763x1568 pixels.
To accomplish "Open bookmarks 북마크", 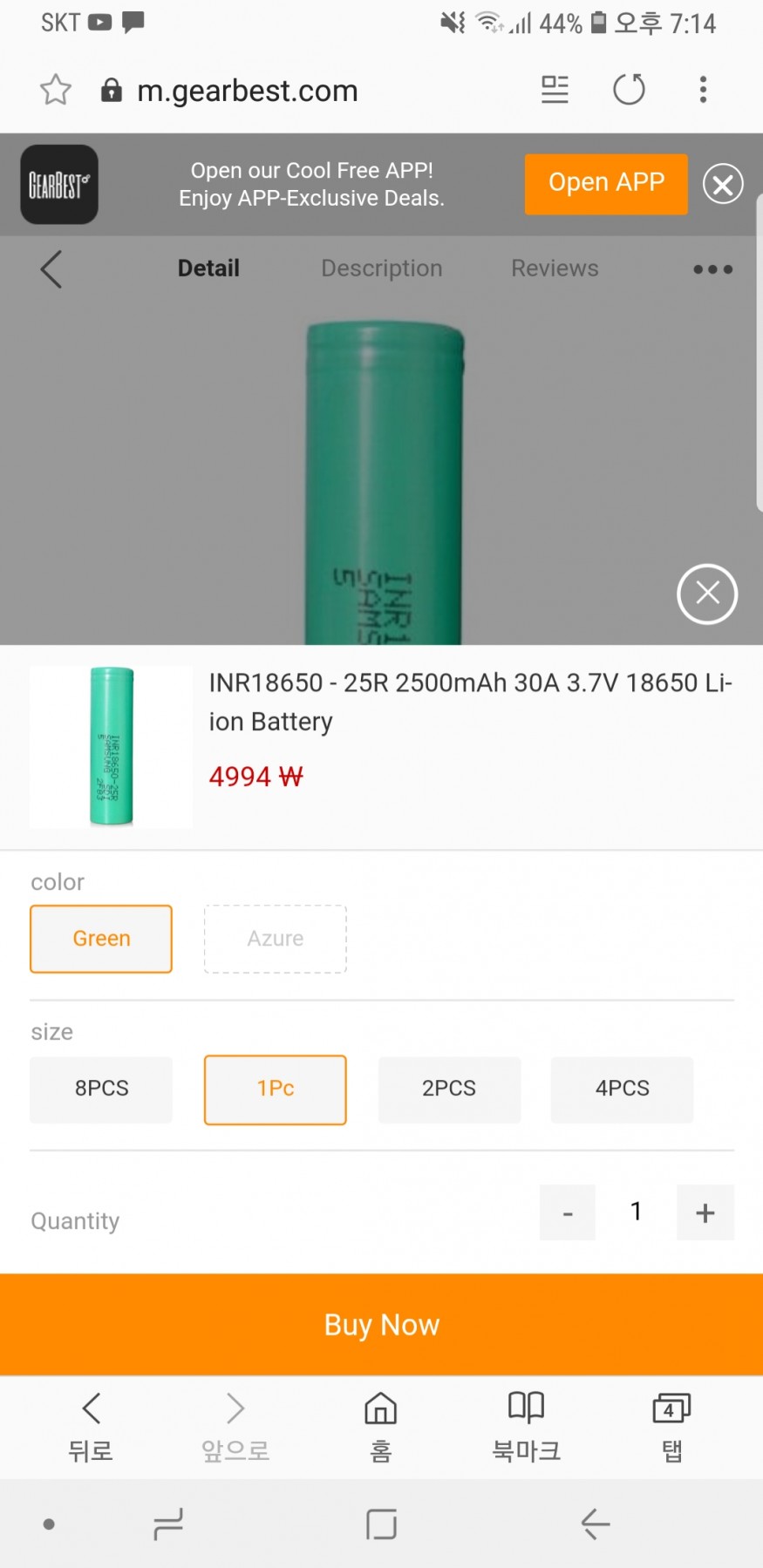I will 526,1426.
